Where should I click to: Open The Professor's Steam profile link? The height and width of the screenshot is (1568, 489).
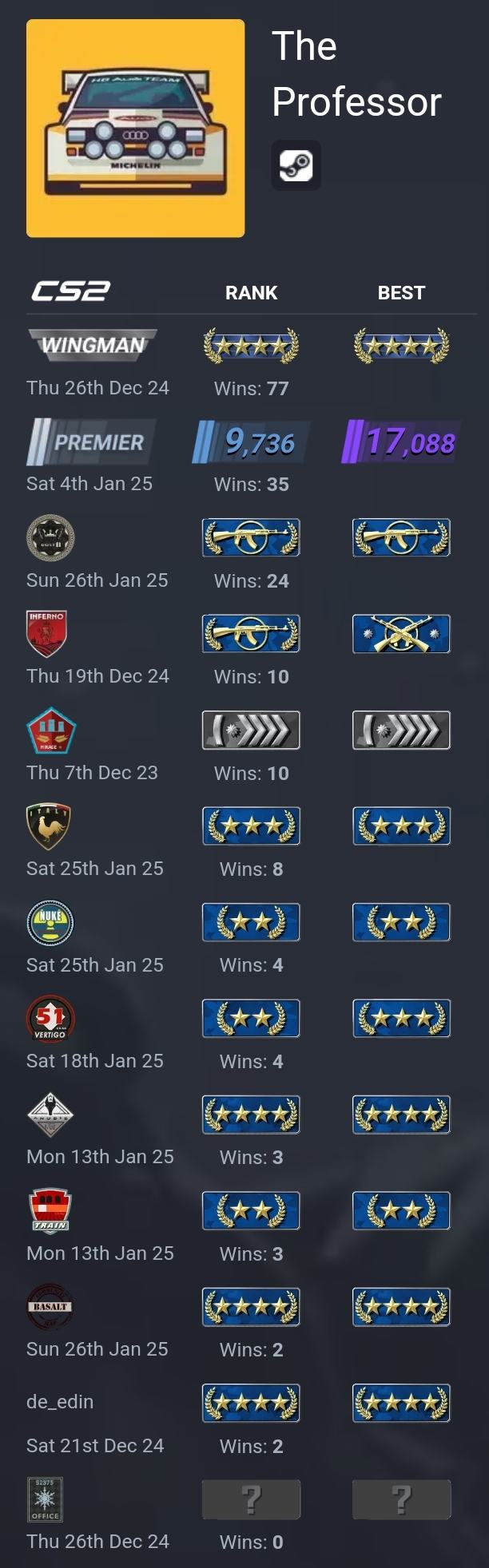[296, 165]
